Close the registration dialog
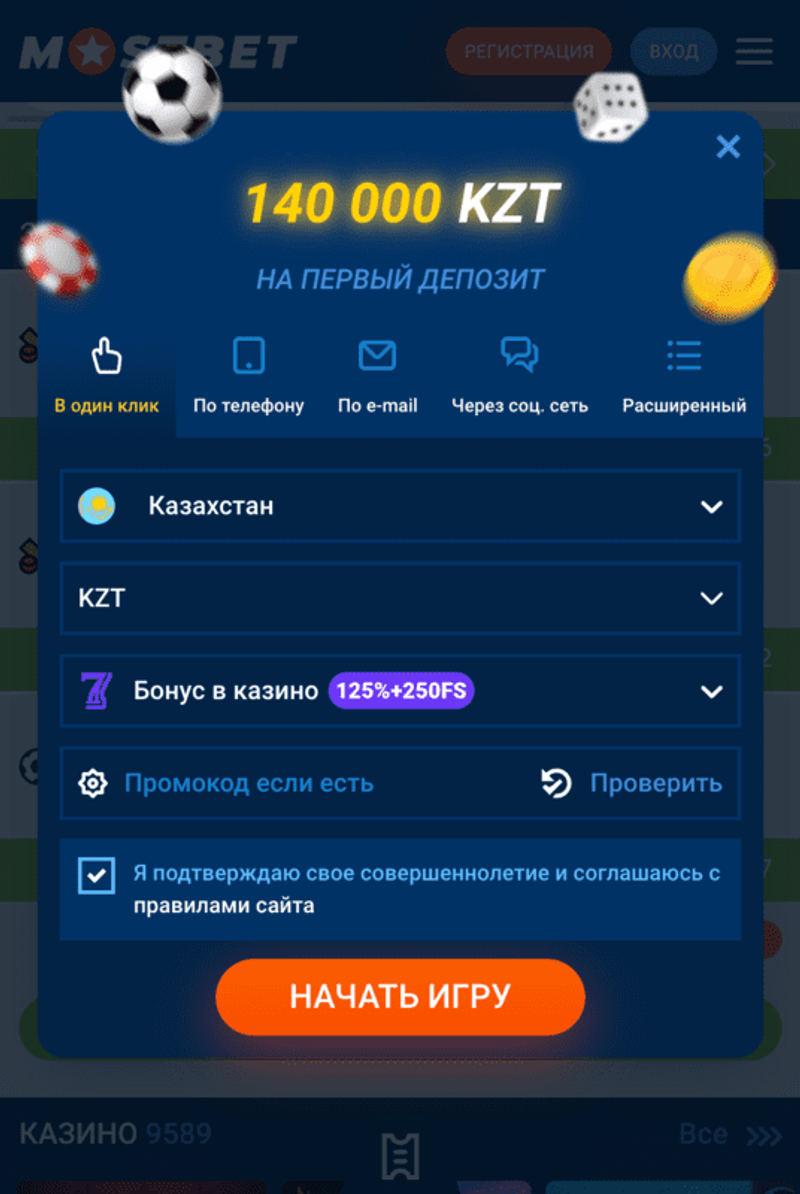Image resolution: width=800 pixels, height=1194 pixels. [728, 147]
